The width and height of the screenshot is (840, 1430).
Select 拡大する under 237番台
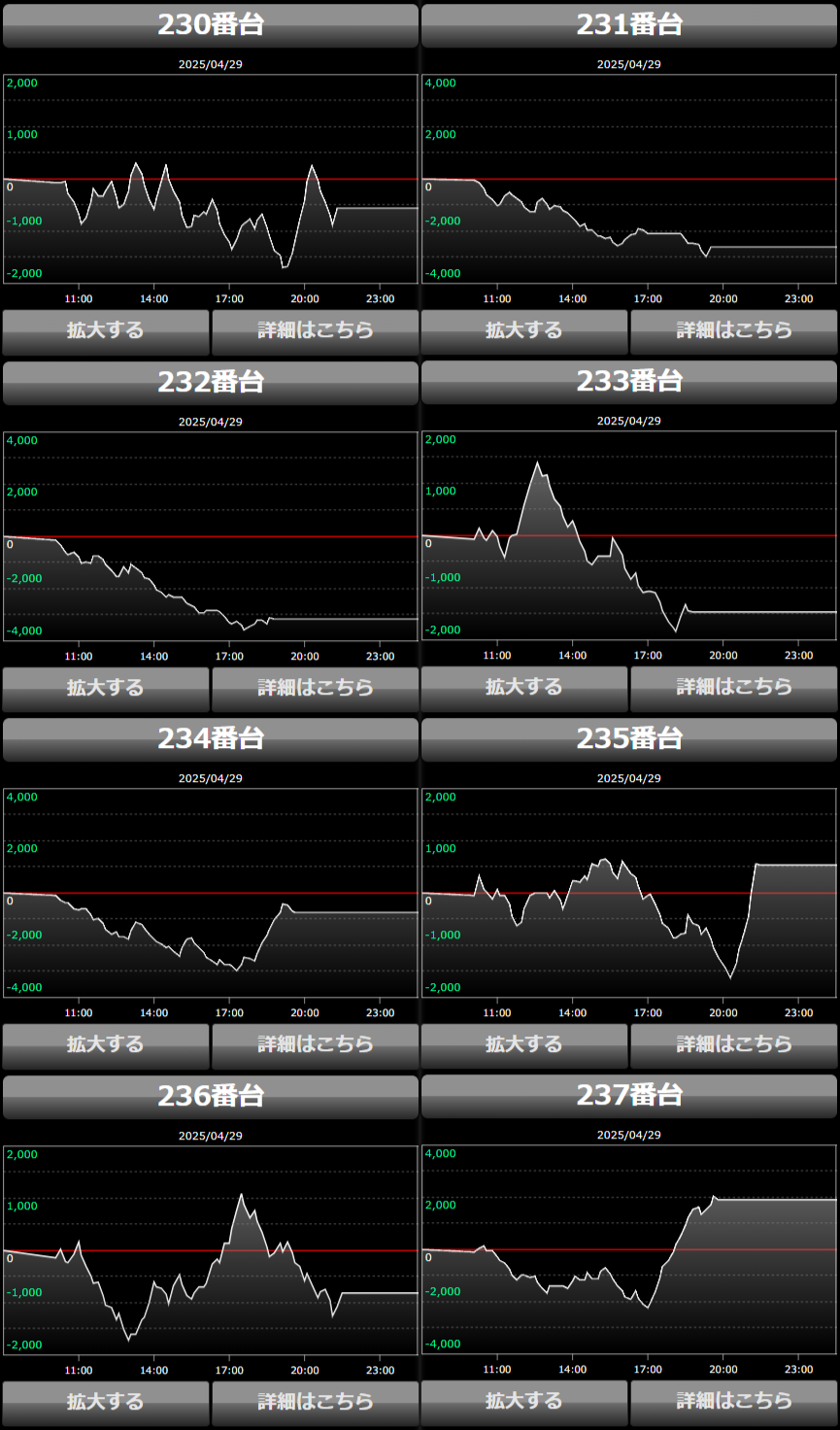524,1402
